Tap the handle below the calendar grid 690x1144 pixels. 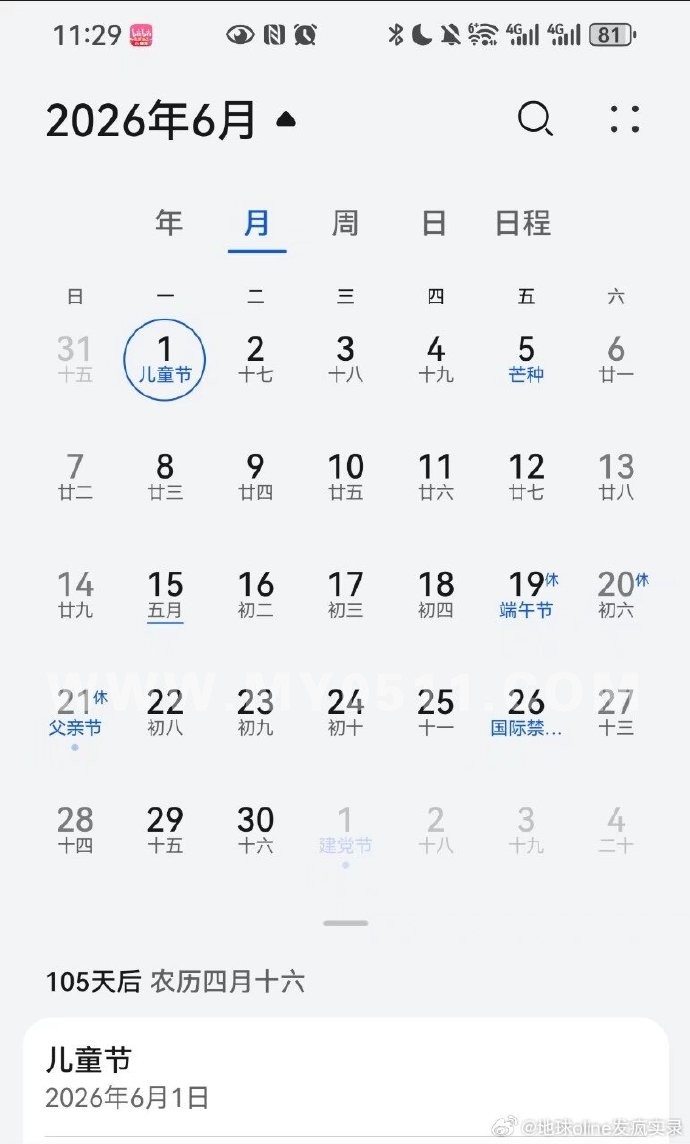pos(345,923)
